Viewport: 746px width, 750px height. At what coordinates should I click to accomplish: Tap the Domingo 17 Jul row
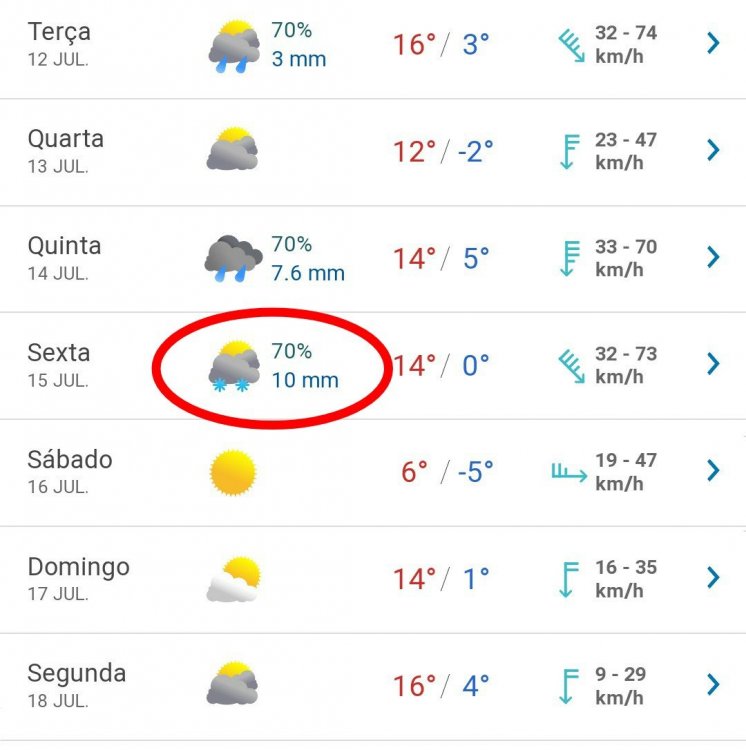[712, 578]
